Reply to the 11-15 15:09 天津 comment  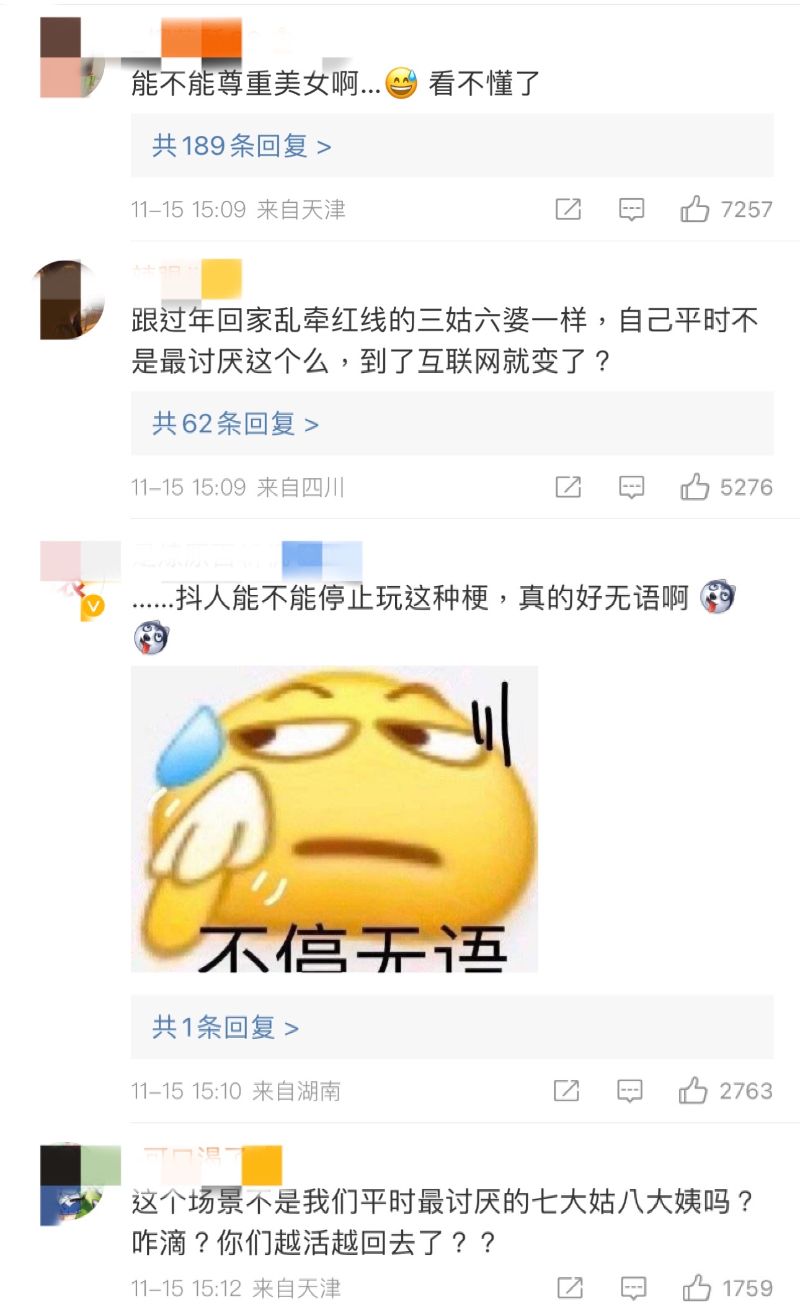pyautogui.click(x=631, y=209)
